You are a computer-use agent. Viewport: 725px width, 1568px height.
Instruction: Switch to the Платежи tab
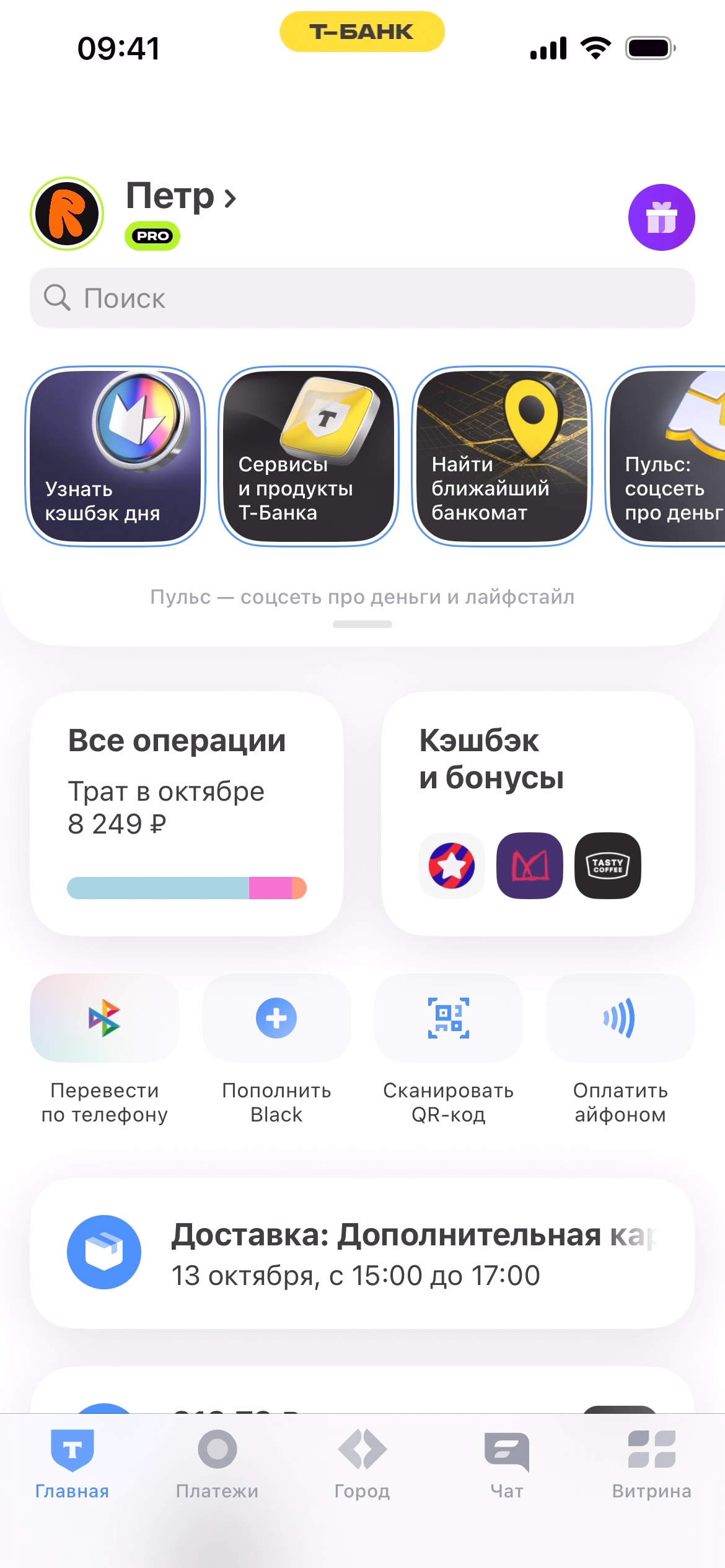coord(217,1464)
